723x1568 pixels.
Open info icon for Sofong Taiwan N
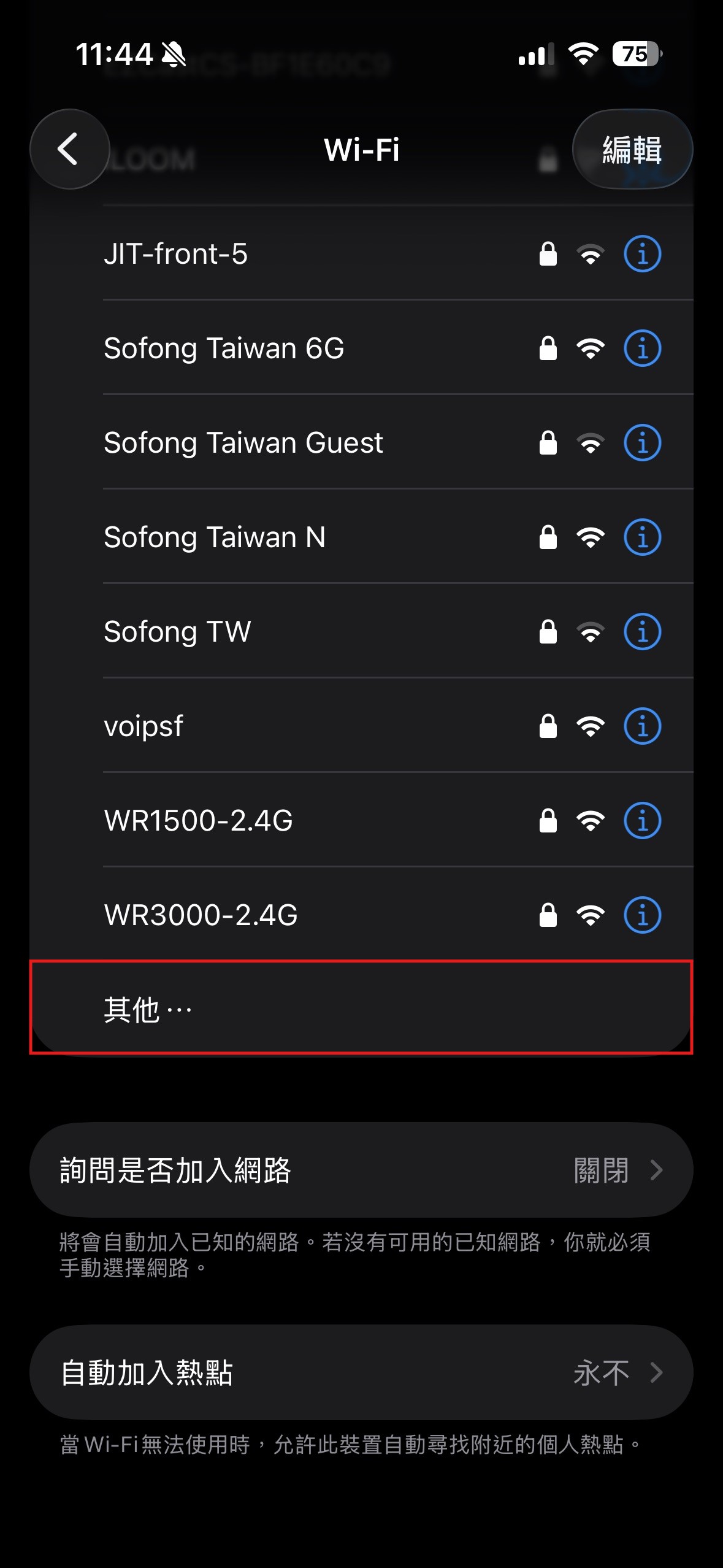pos(642,537)
